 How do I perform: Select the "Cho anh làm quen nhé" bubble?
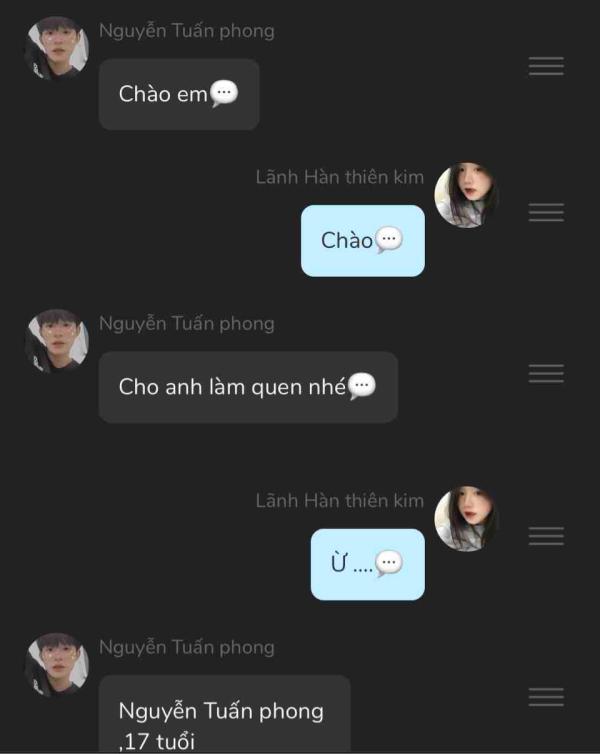247,386
